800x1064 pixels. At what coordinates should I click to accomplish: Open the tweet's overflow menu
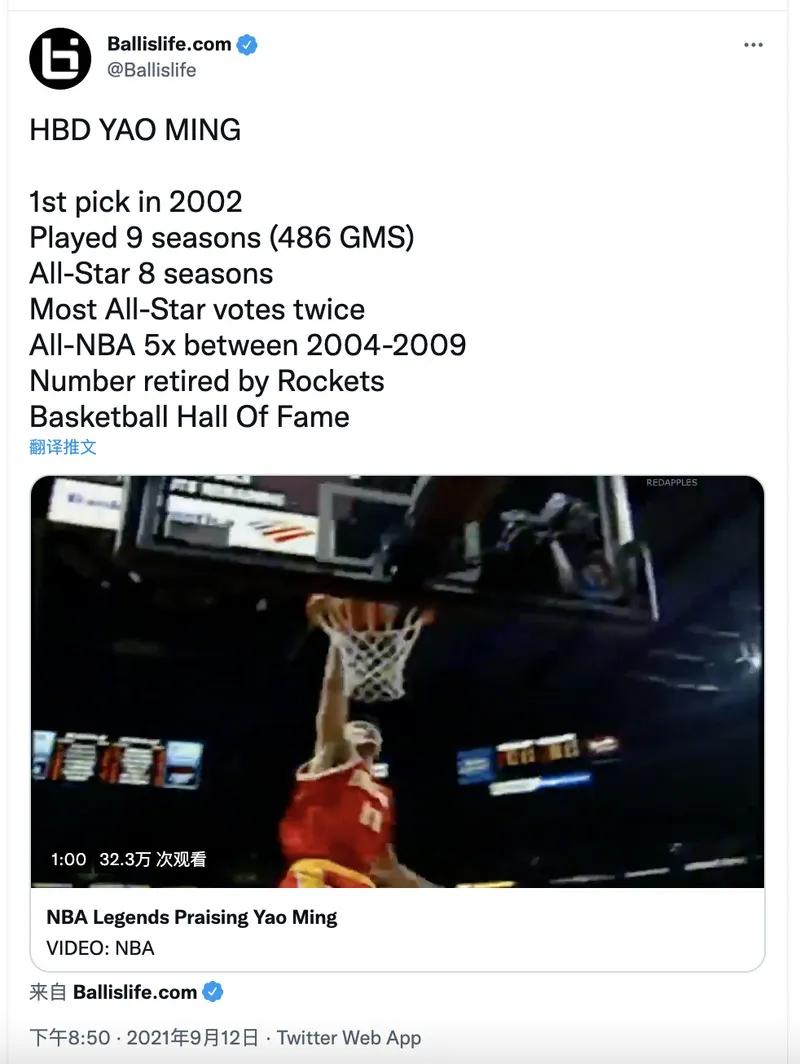(x=753, y=45)
